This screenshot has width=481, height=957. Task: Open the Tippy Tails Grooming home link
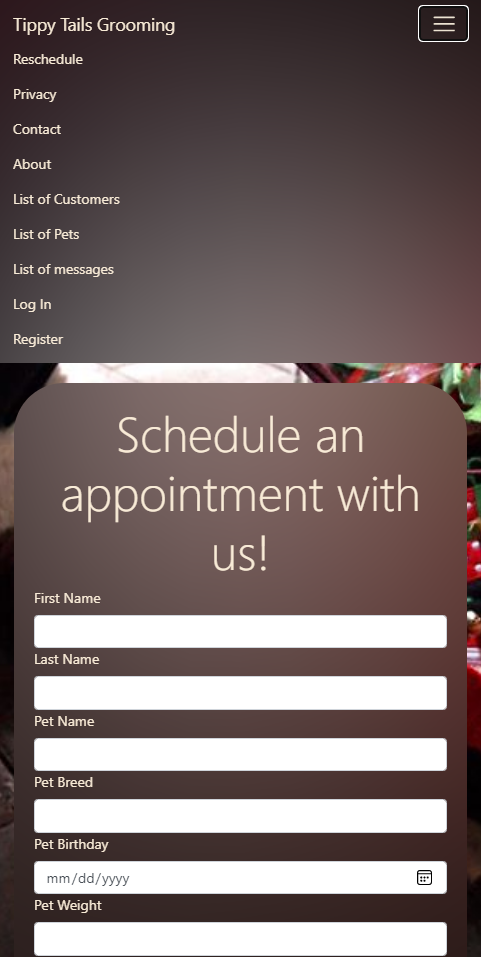click(x=94, y=25)
